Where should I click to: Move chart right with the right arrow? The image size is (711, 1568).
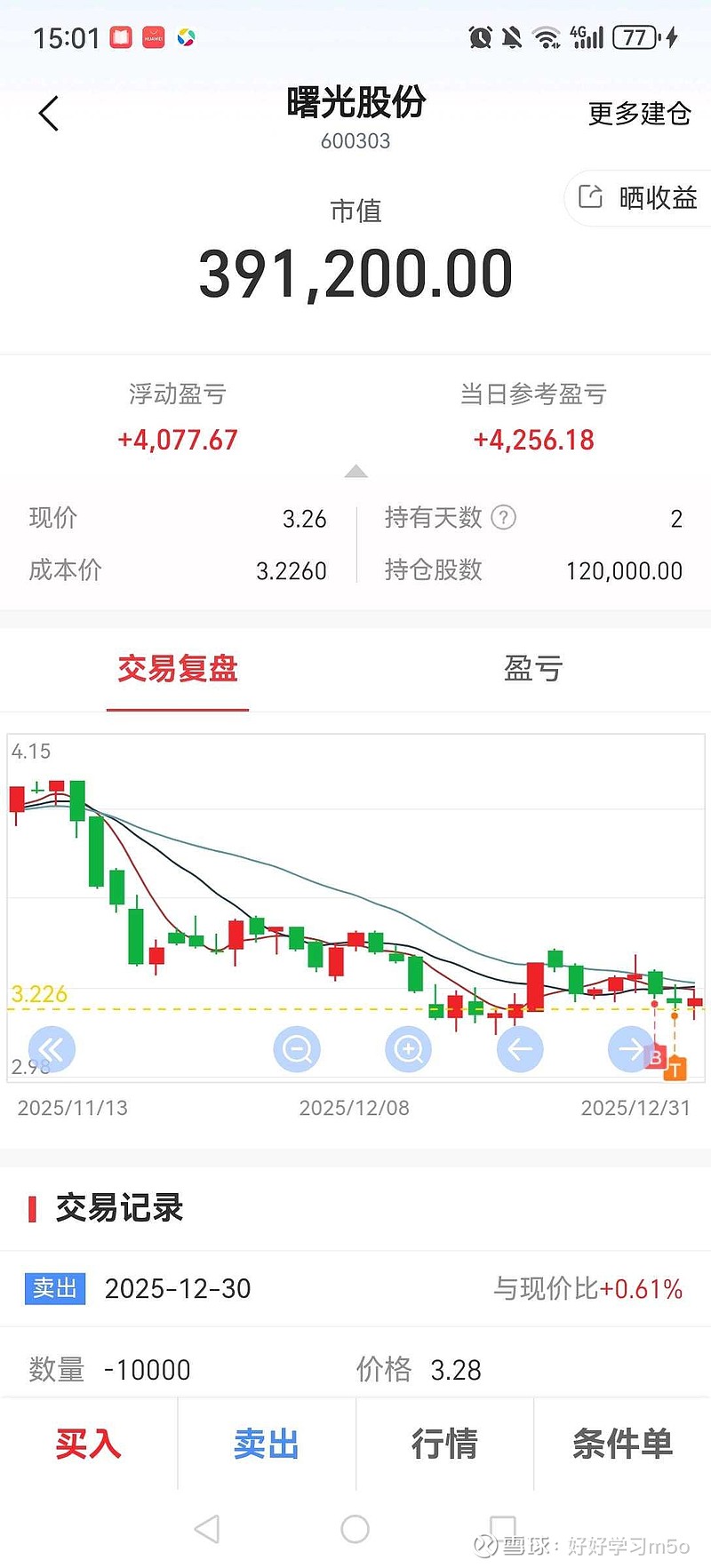coord(631,1049)
